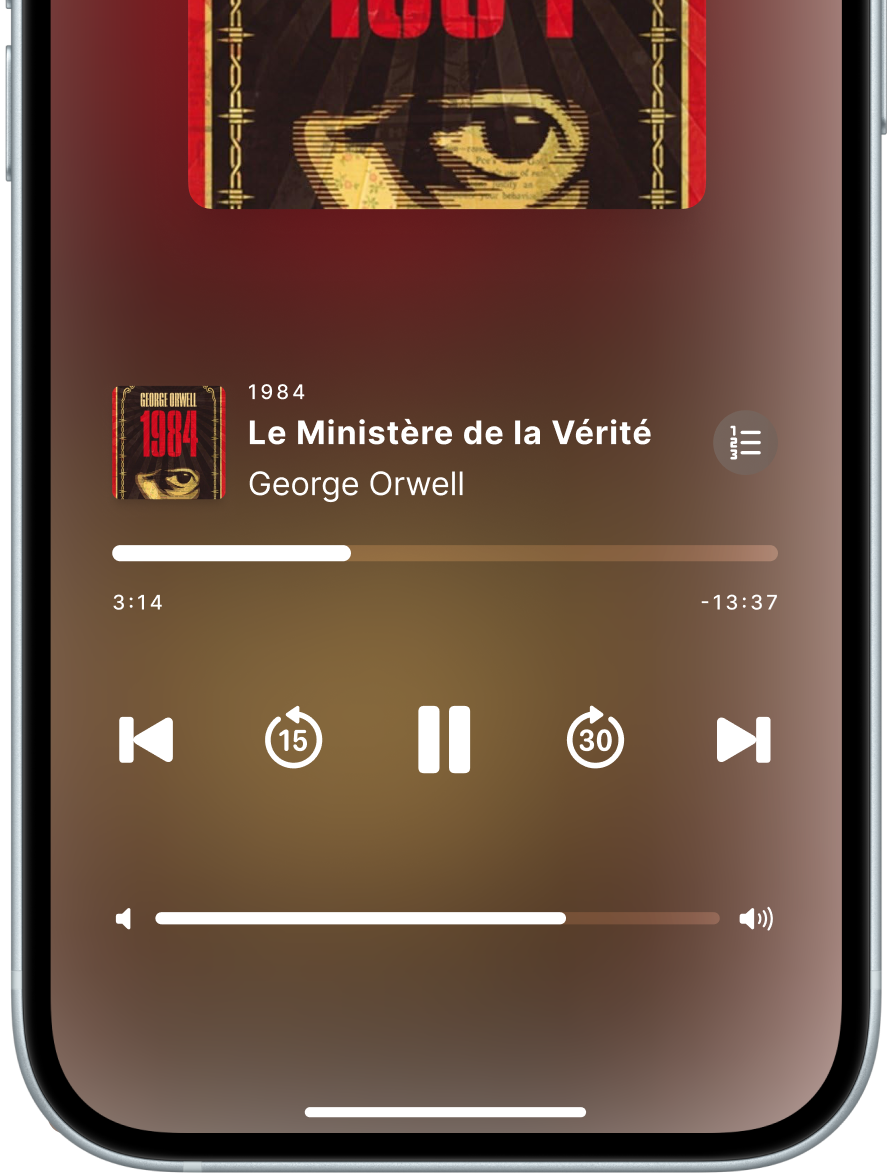Image resolution: width=888 pixels, height=1173 pixels.
Task: Open the chapter list icon
Action: [745, 441]
